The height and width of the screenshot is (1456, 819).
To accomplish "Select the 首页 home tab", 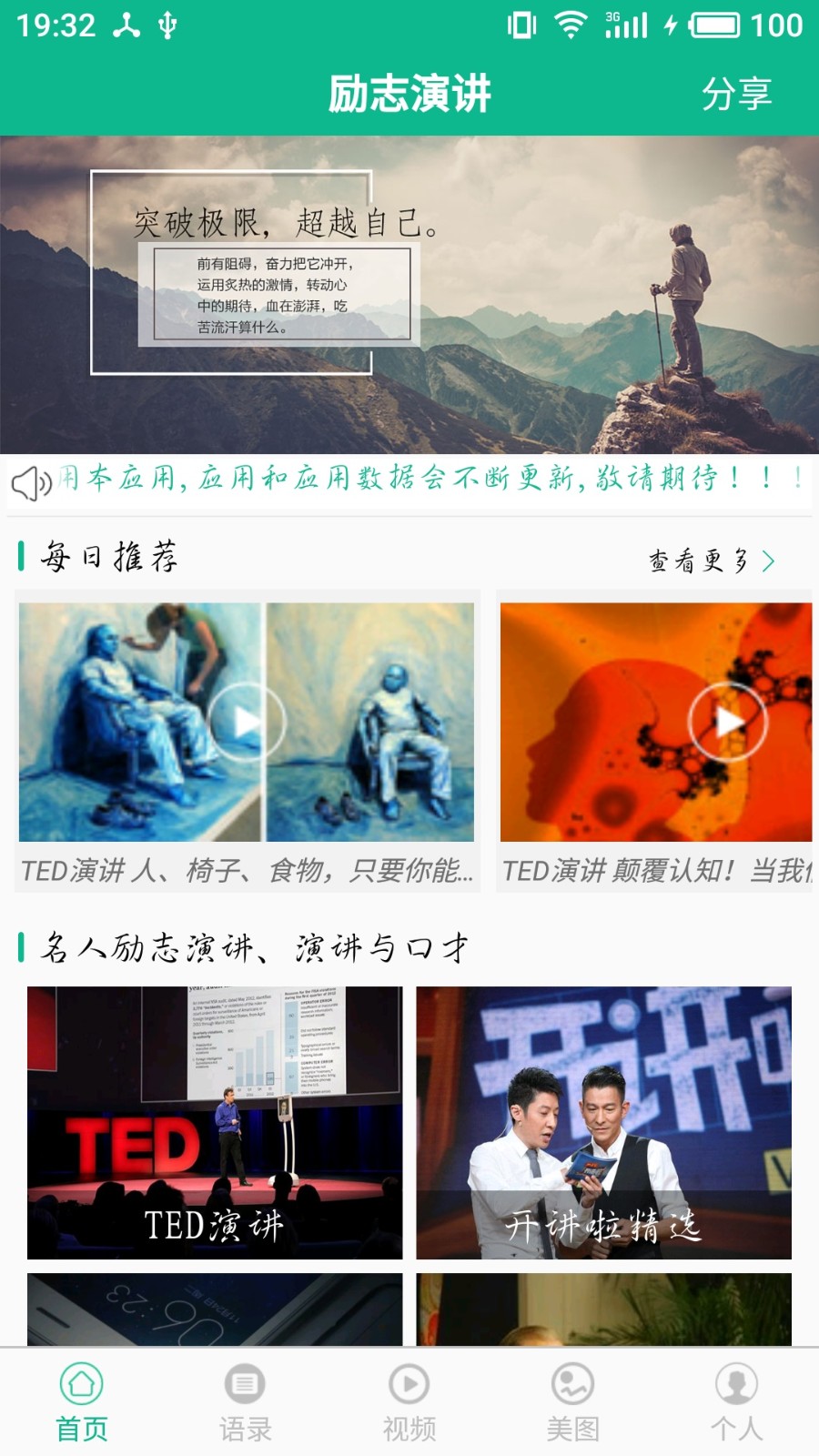I will [82, 1402].
